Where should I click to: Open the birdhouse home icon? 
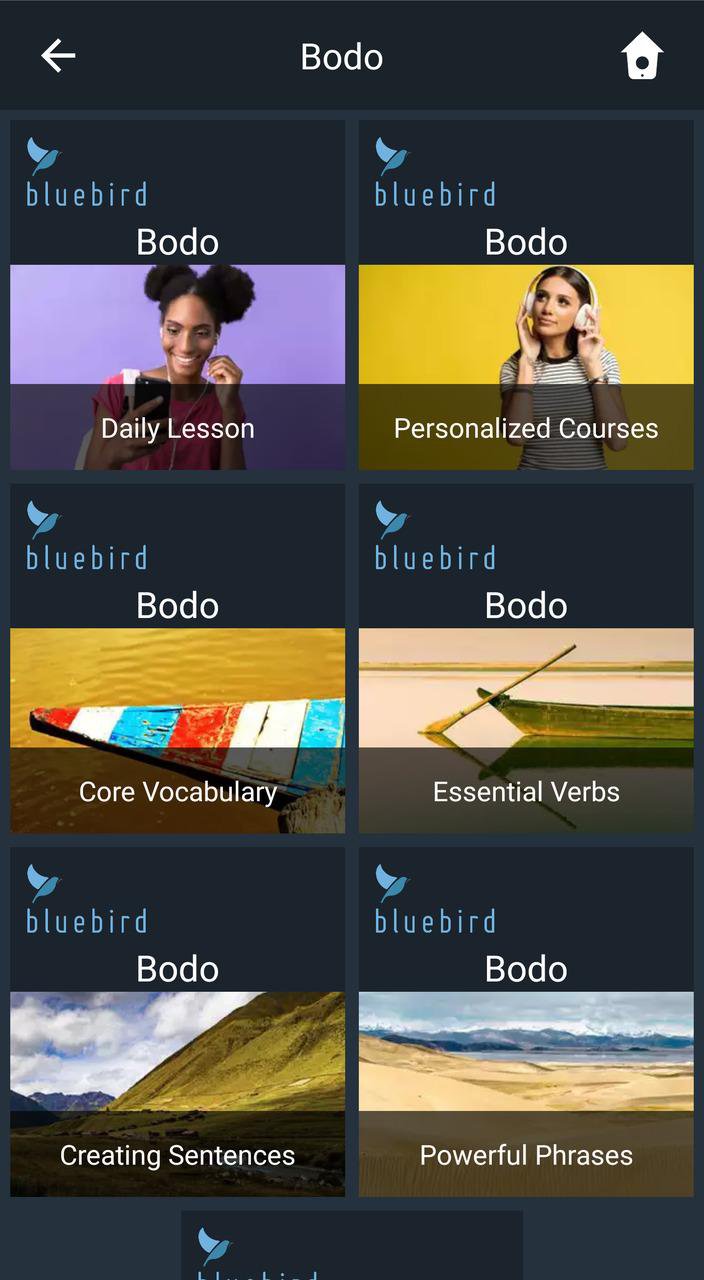pyautogui.click(x=642, y=56)
